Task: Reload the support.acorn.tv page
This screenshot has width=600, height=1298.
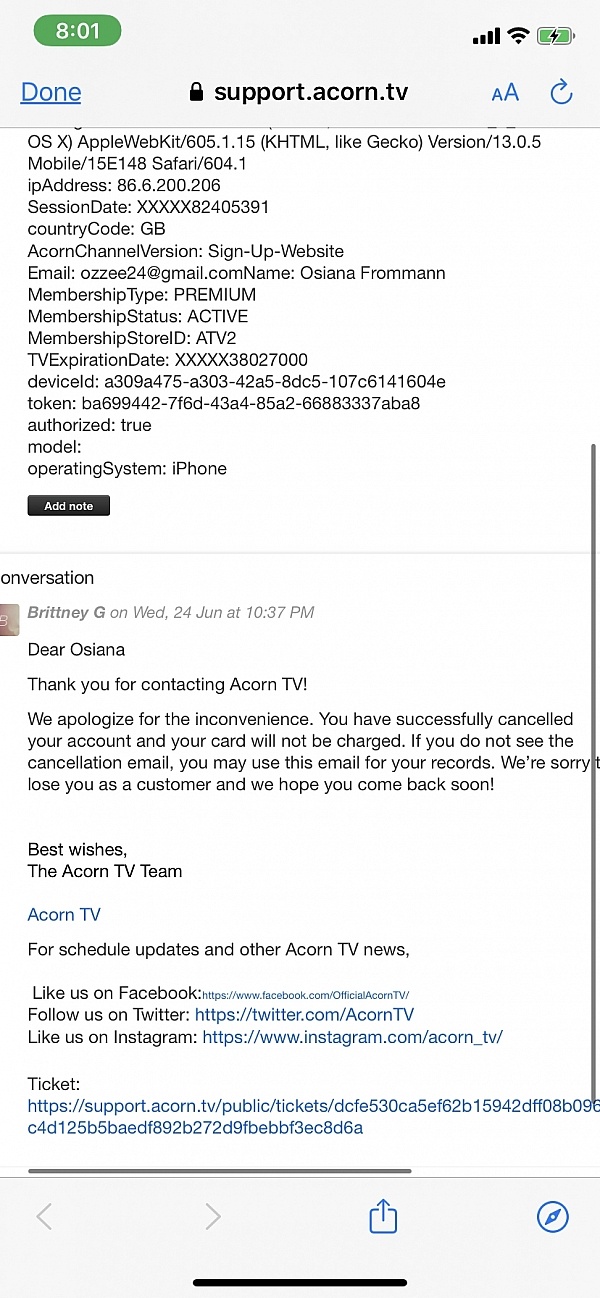Action: click(562, 93)
